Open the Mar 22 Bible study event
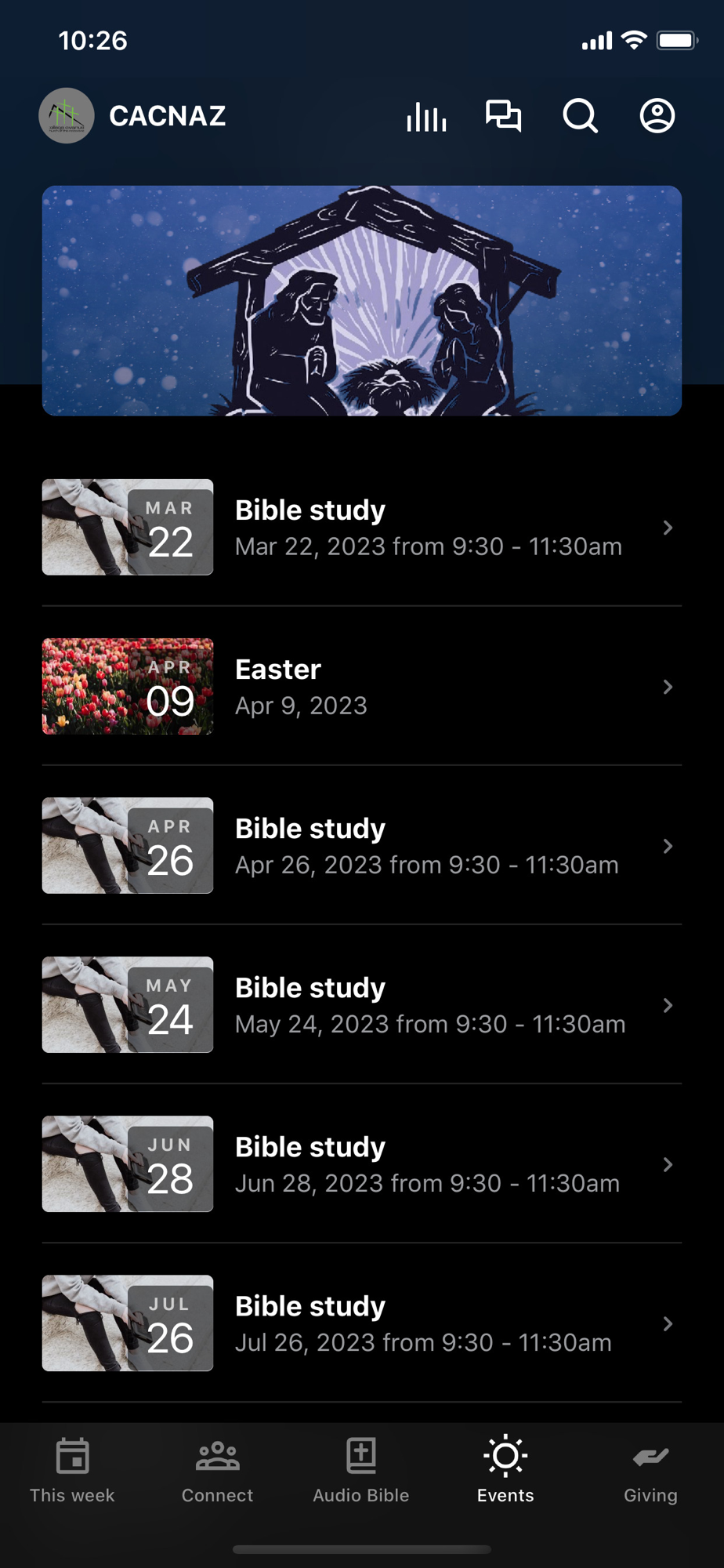 [362, 527]
